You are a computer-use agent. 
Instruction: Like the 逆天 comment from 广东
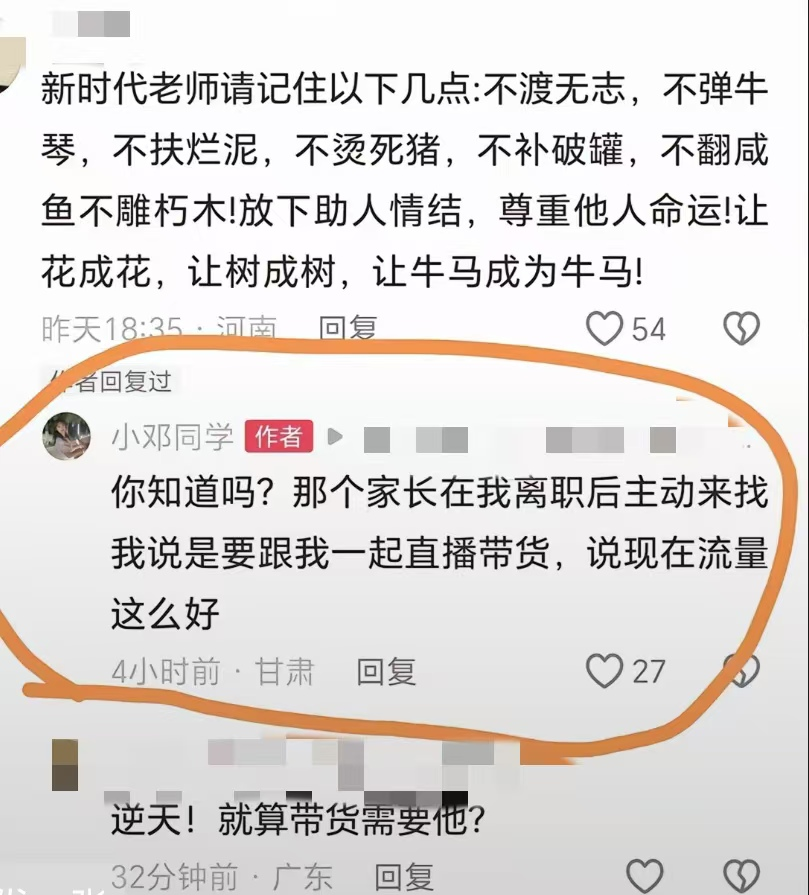(x=644, y=875)
